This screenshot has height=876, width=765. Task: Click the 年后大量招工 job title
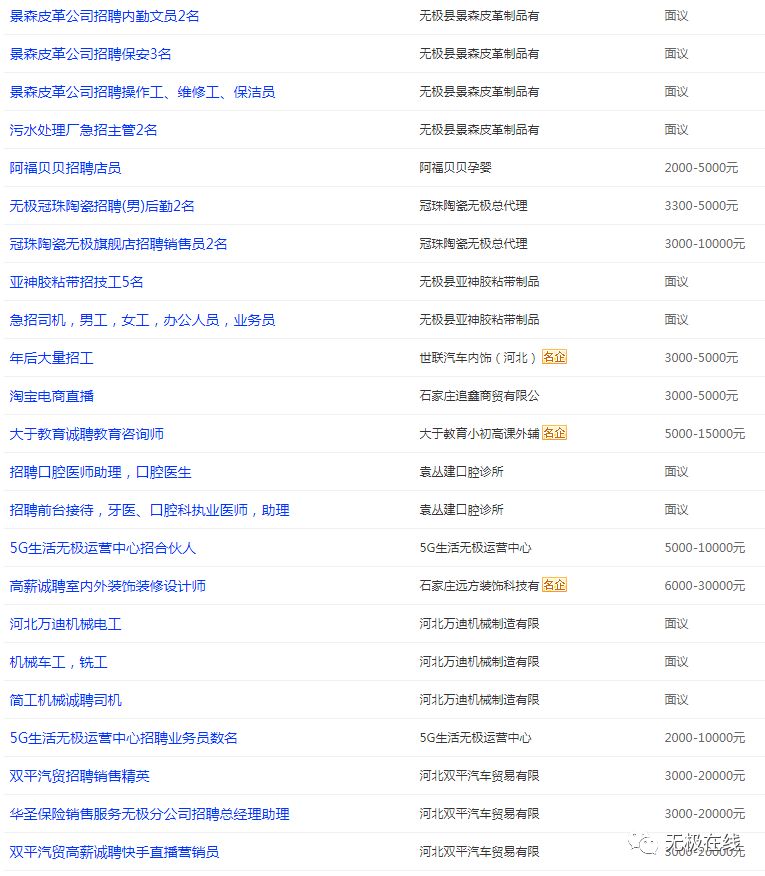click(x=50, y=357)
